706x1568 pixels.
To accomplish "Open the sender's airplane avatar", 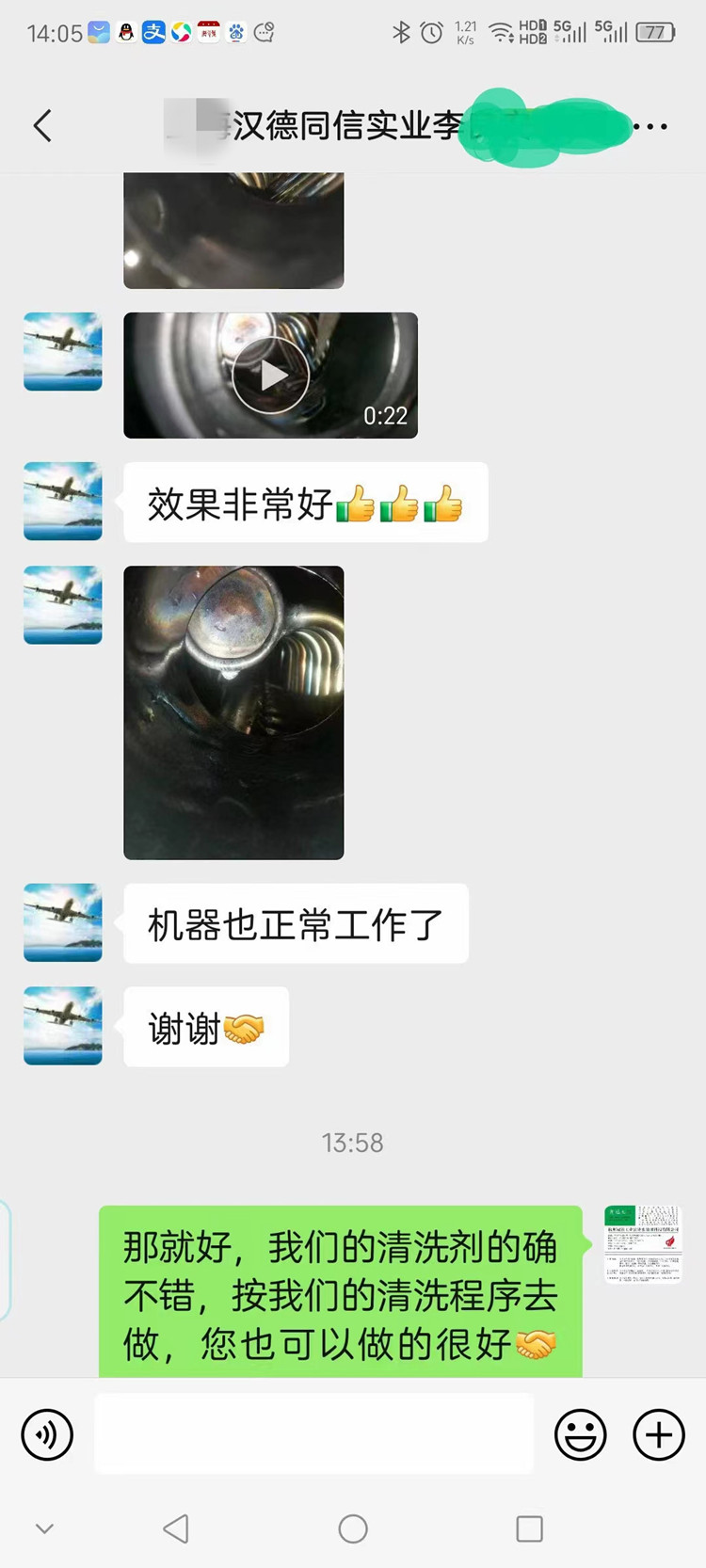I will click(62, 351).
